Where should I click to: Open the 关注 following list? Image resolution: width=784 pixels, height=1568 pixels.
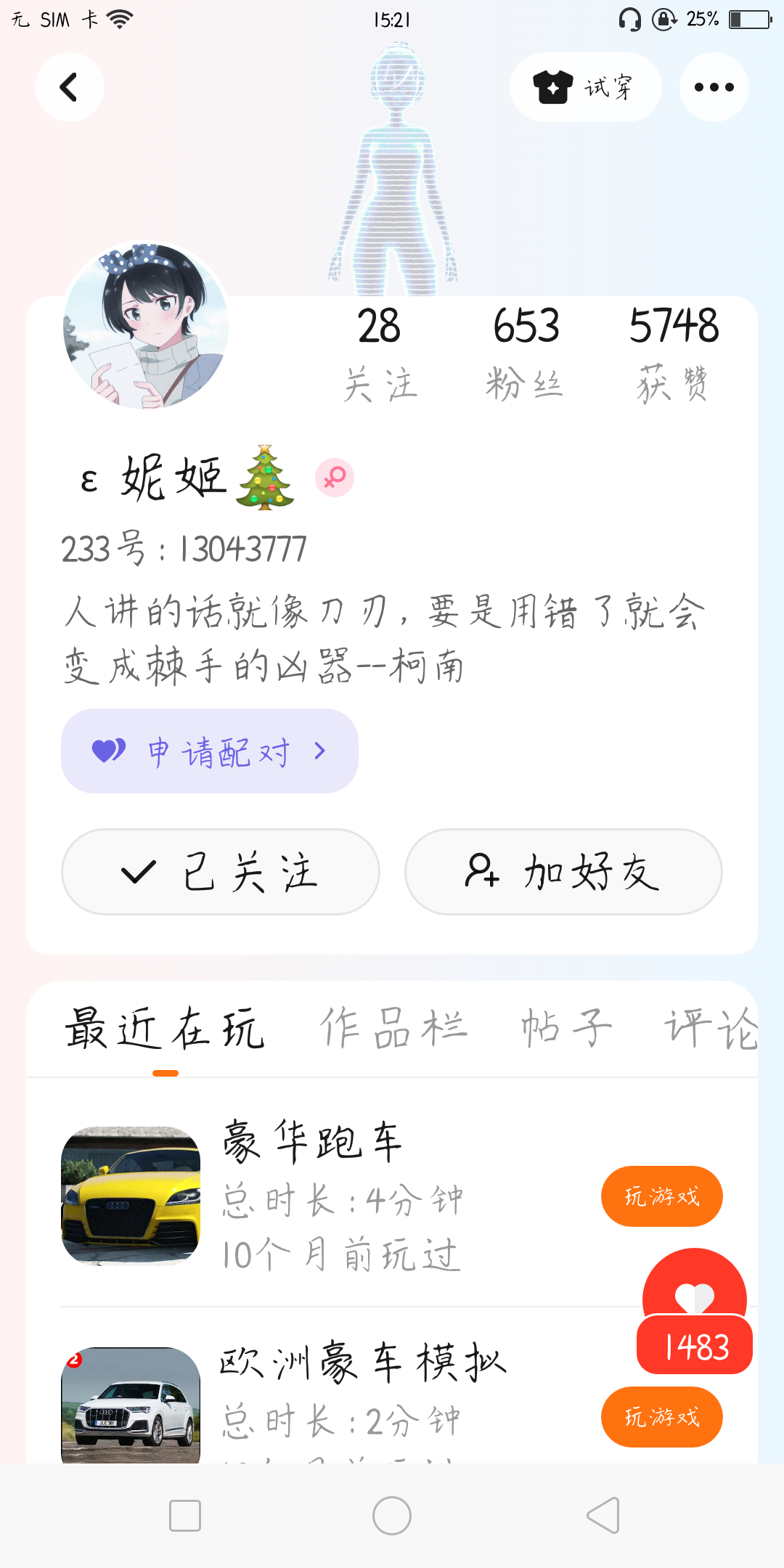tap(380, 353)
